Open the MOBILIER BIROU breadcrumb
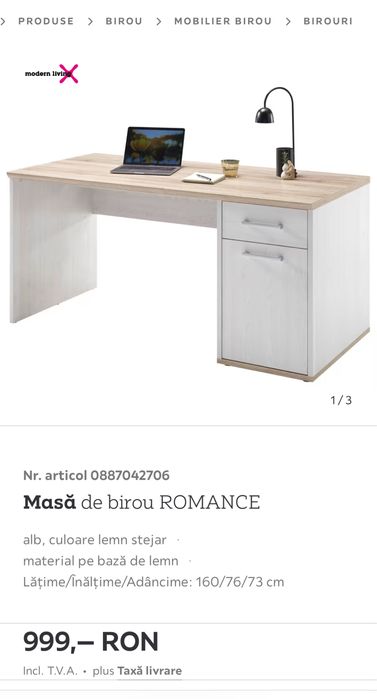 pyautogui.click(x=223, y=21)
